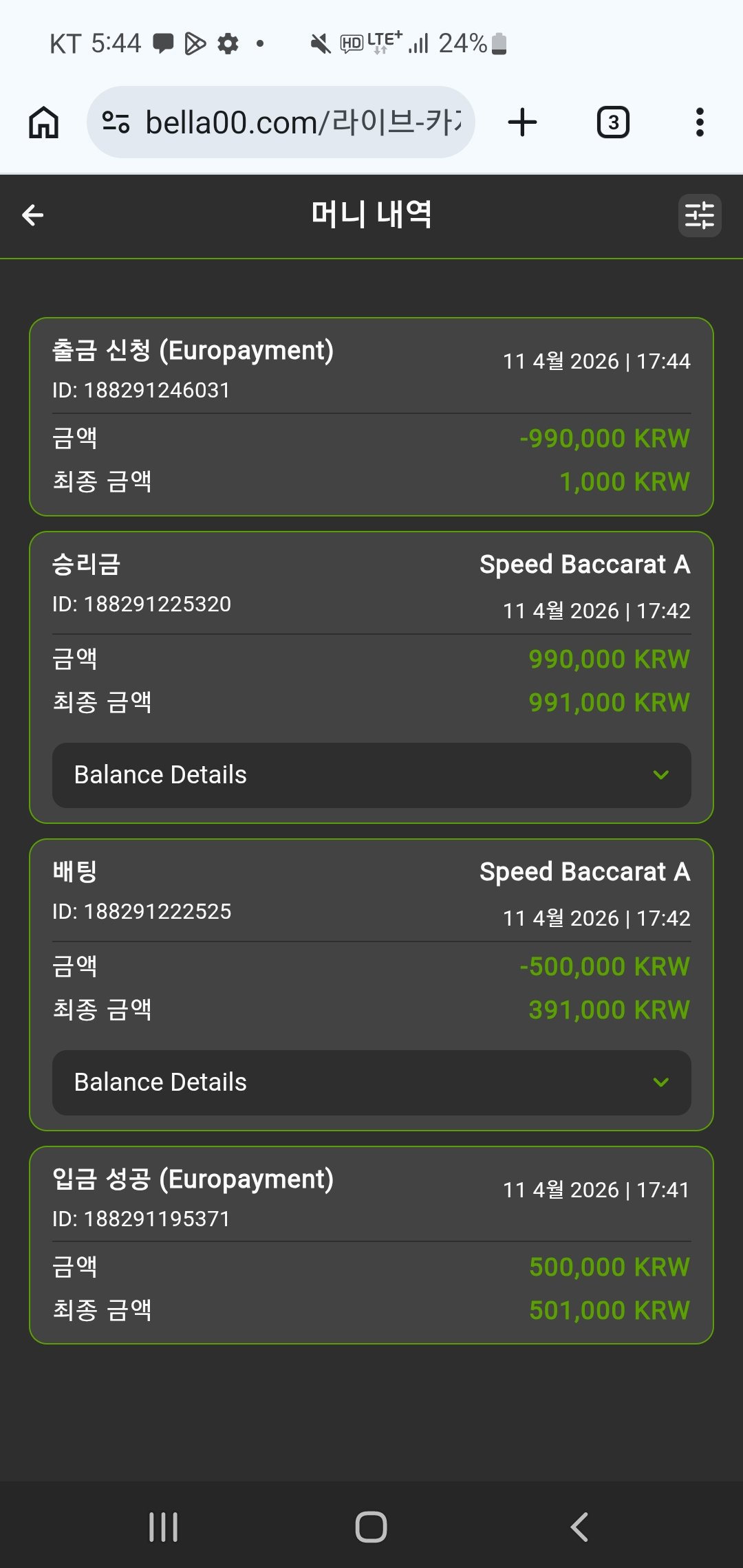The image size is (743, 1568).
Task: Expand Balance Details under the 승리금 entry
Action: pos(371,775)
